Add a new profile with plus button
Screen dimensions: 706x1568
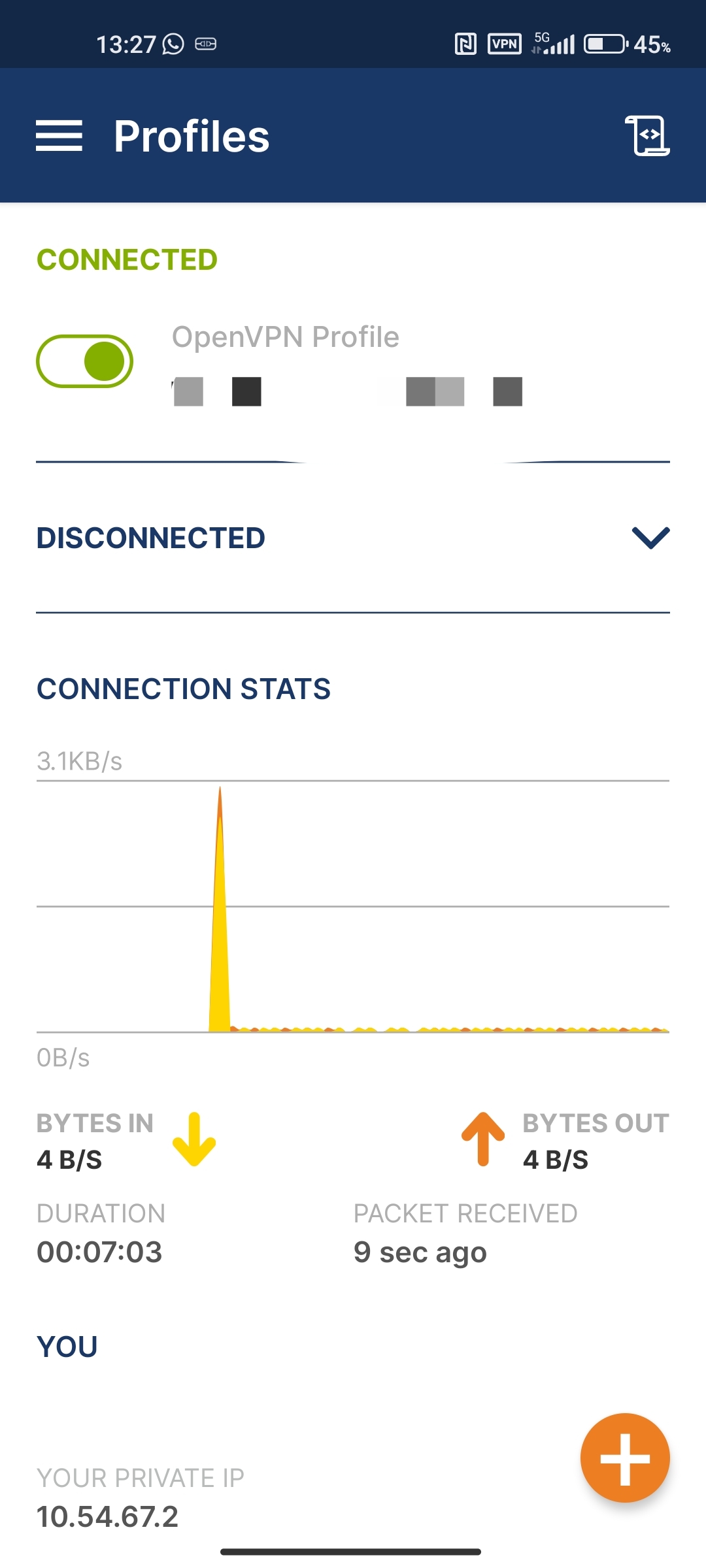[625, 1458]
